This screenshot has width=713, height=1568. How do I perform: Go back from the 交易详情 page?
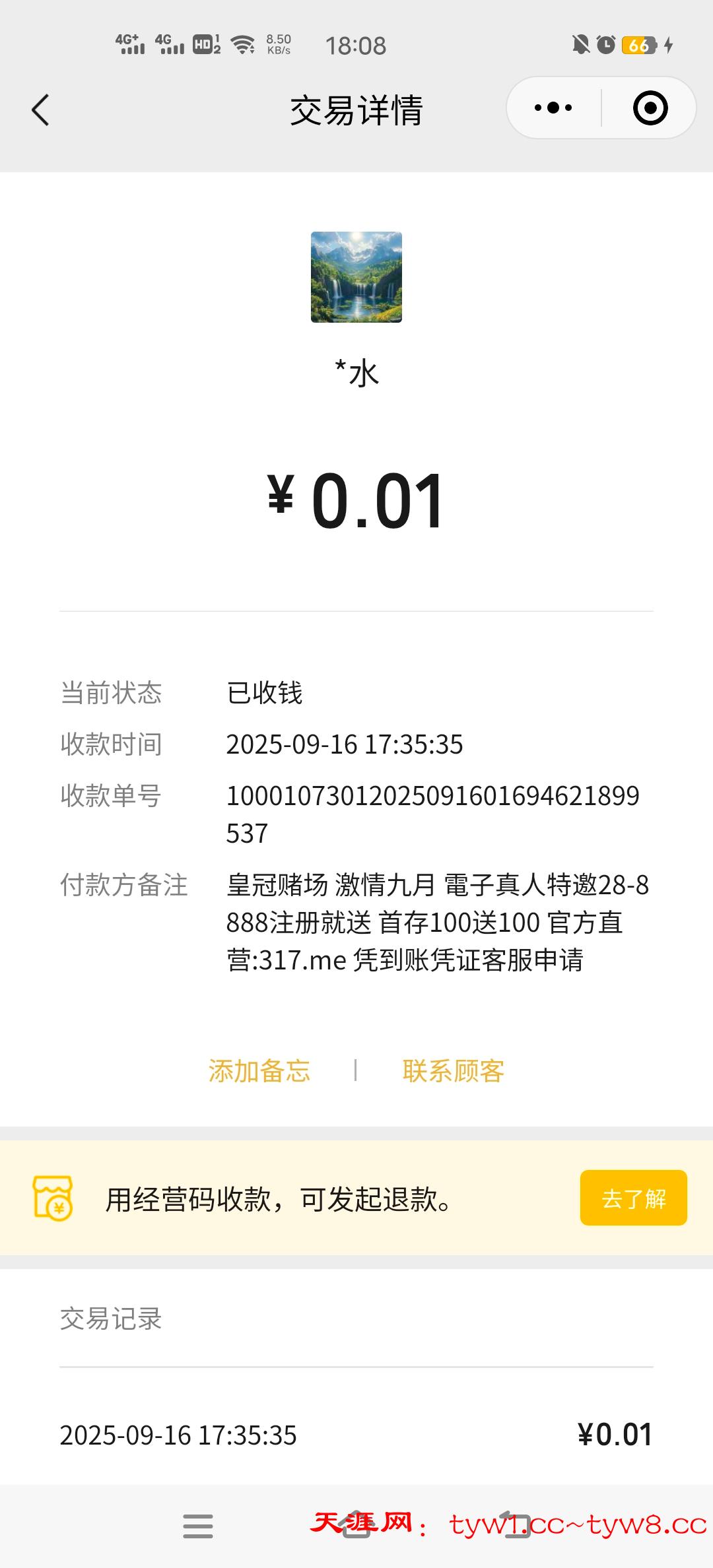coord(41,110)
